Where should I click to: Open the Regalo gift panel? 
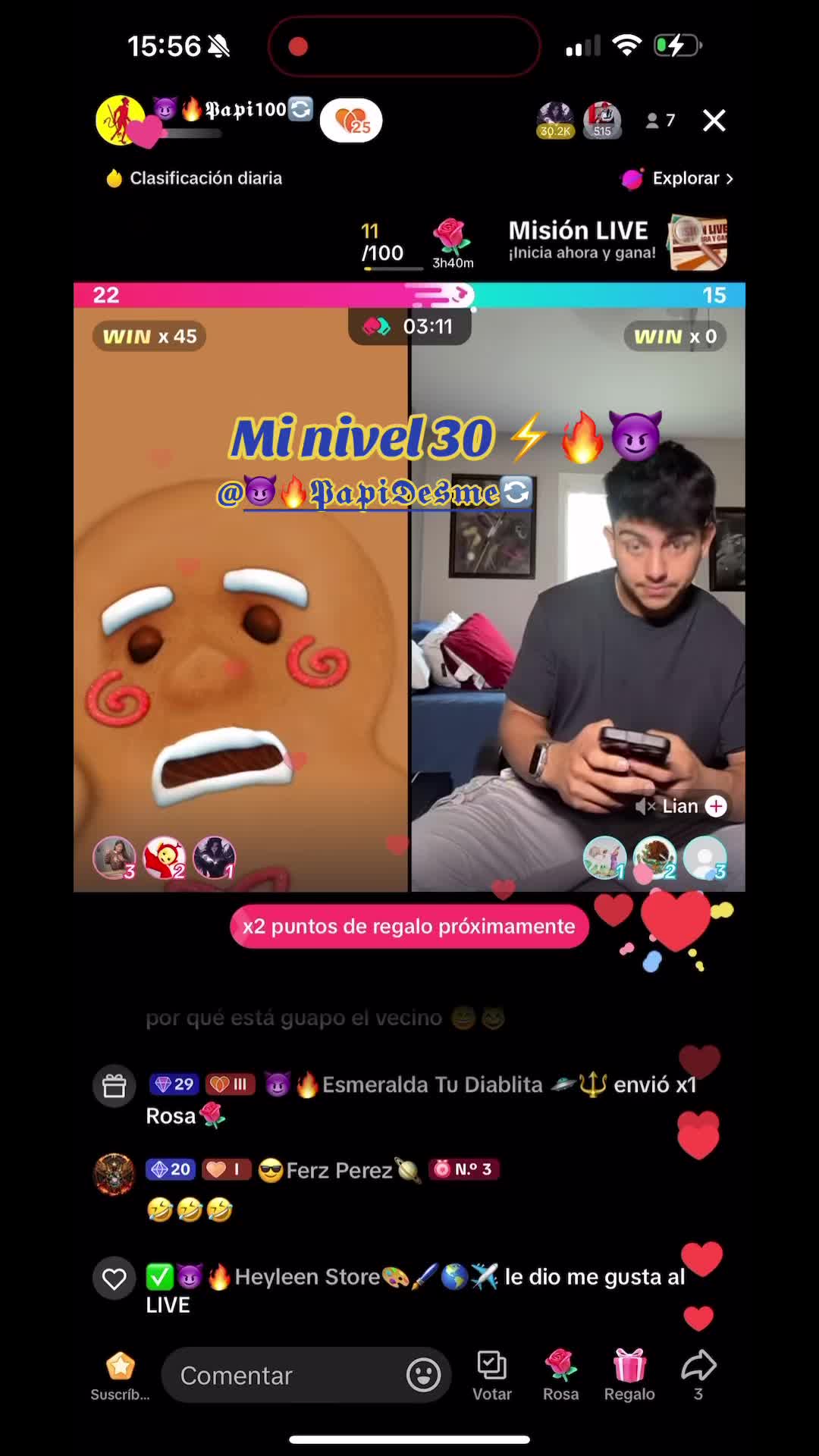pyautogui.click(x=629, y=1376)
